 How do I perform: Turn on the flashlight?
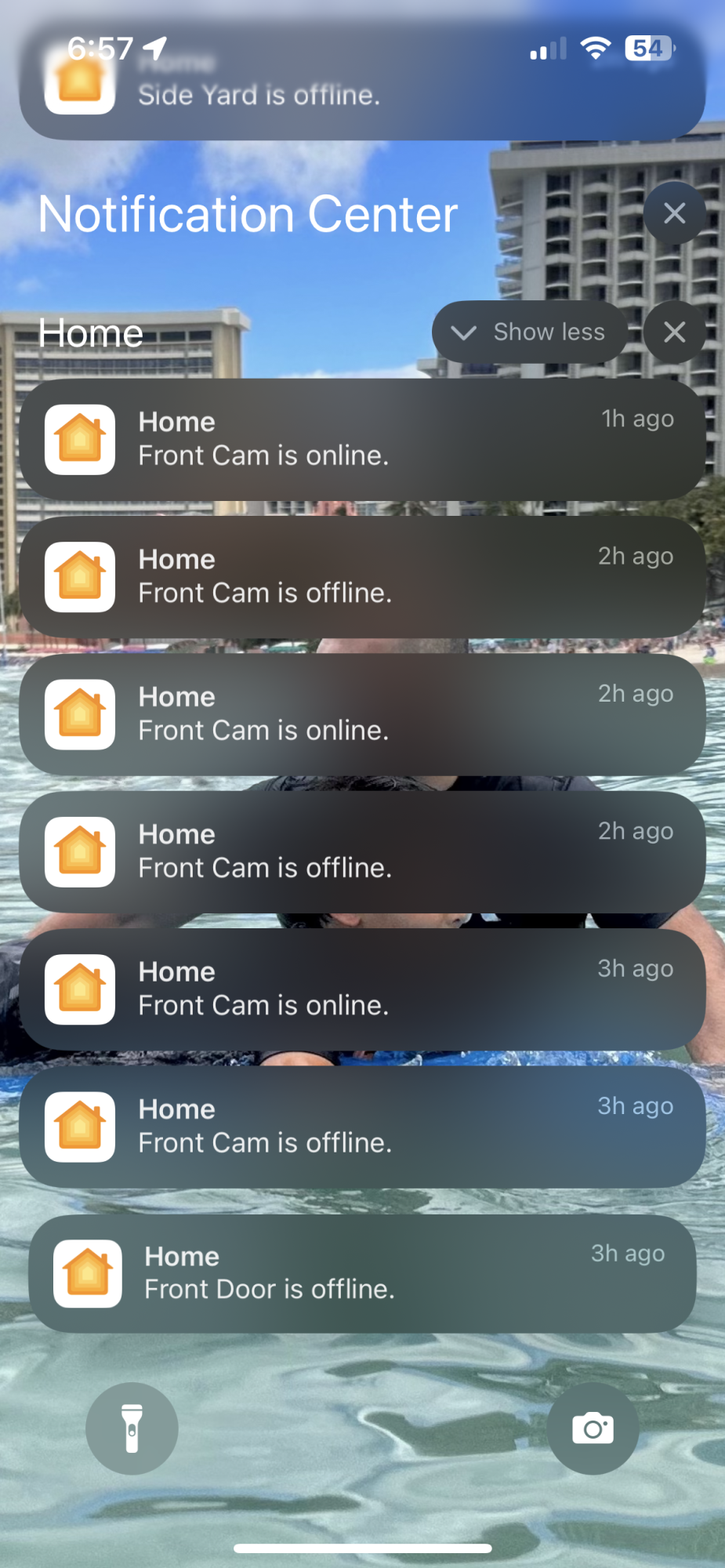132,1428
